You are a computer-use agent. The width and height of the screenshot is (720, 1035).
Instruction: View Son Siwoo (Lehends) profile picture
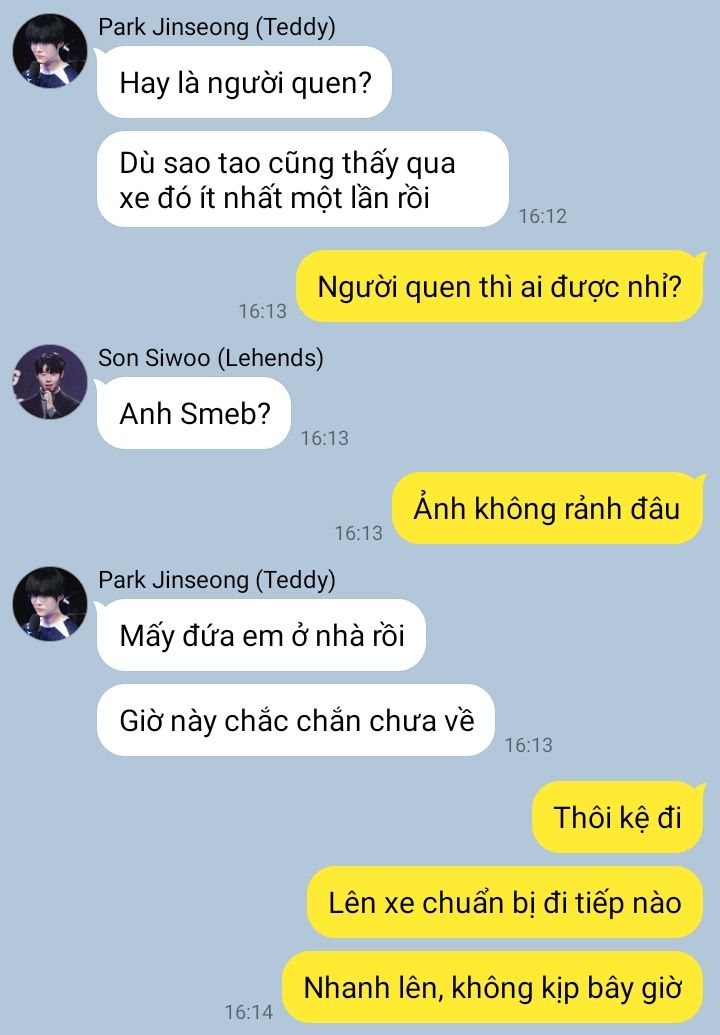pos(49,382)
